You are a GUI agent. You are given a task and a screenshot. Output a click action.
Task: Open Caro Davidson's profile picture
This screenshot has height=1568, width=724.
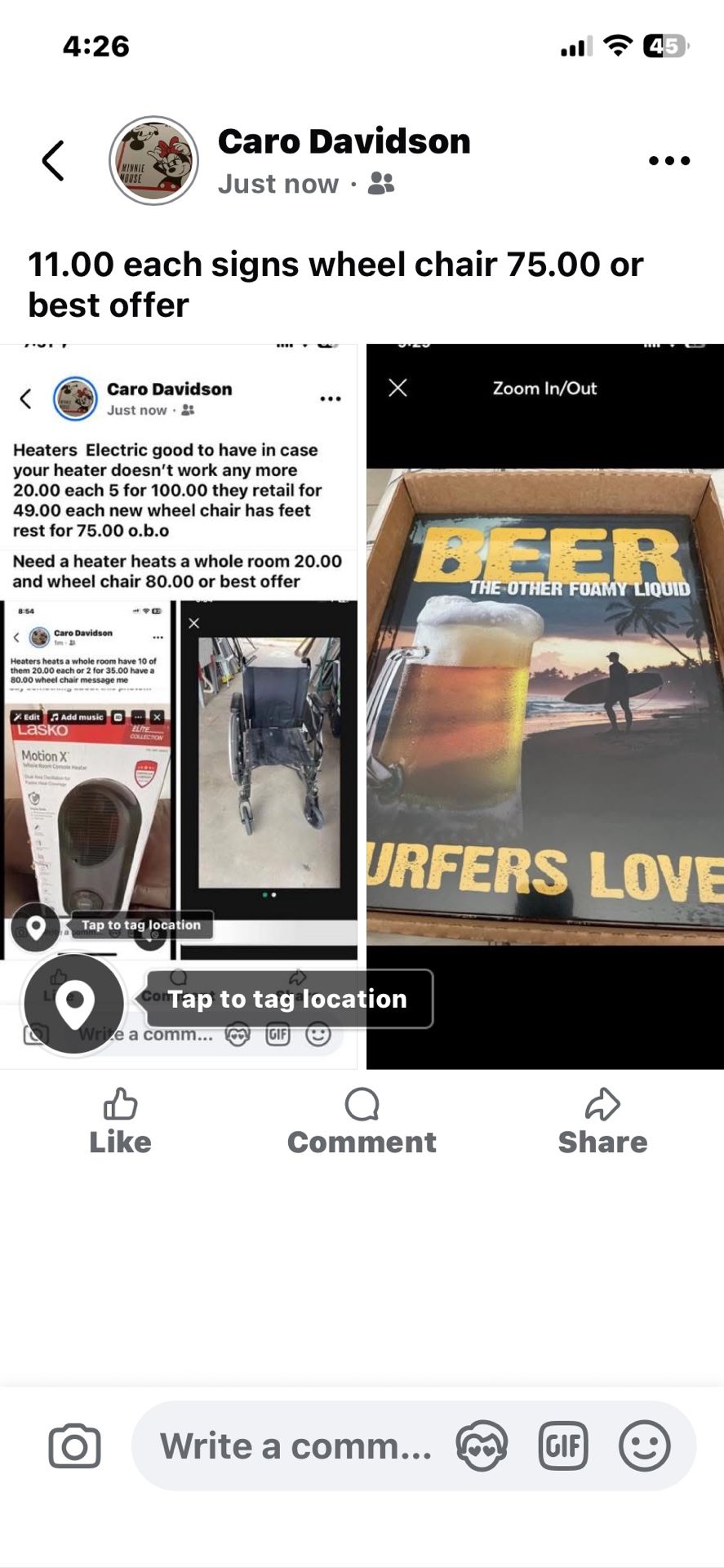point(154,160)
